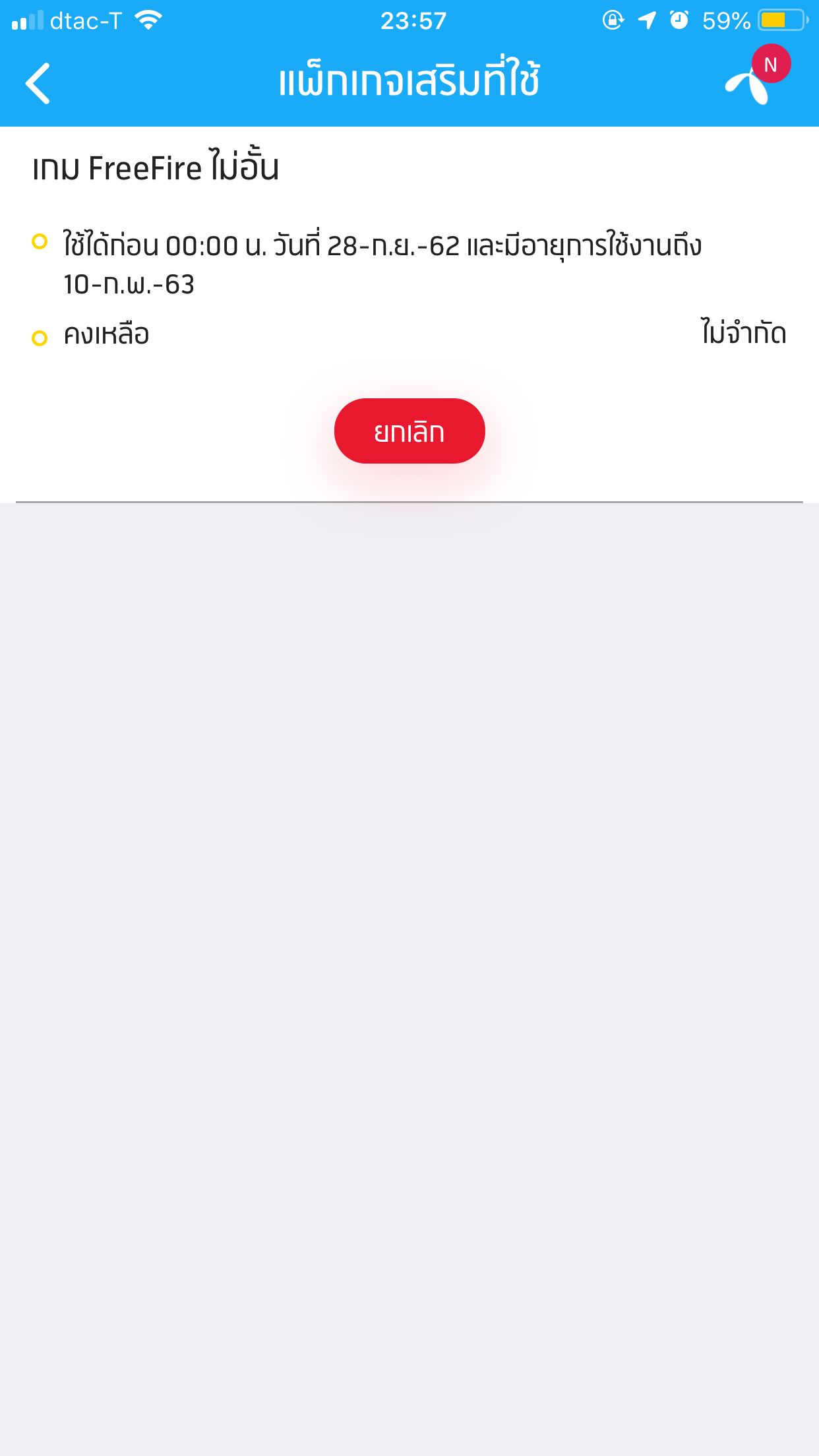
Task: Tap the red ยกเลิก button to cancel the package
Action: click(409, 431)
